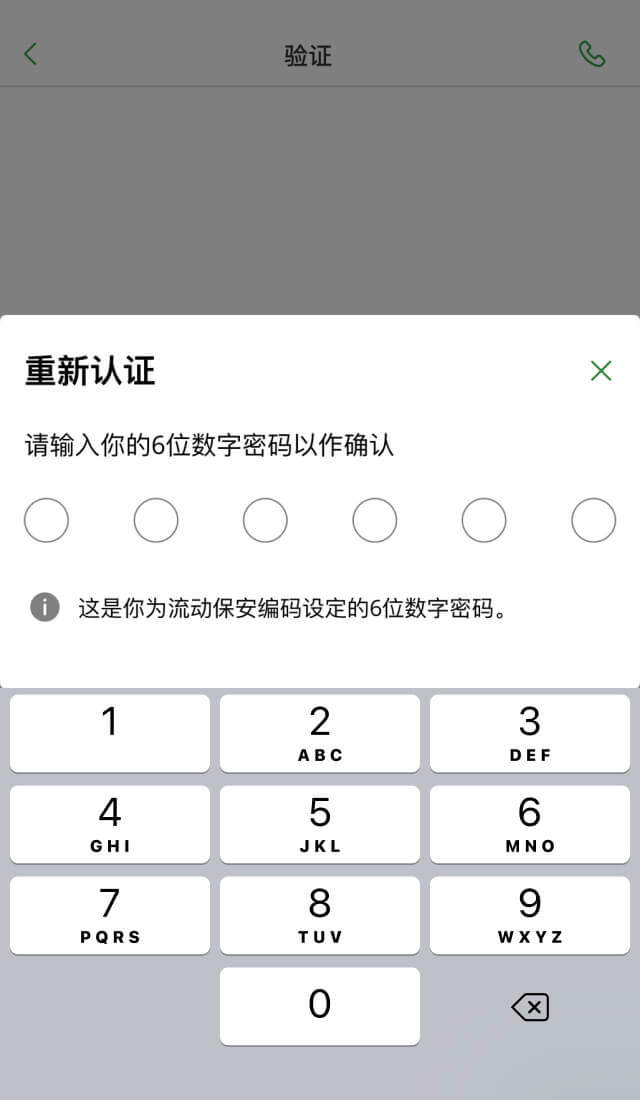Close the 重新认证 dialog
The width and height of the screenshot is (640, 1100).
(x=601, y=371)
